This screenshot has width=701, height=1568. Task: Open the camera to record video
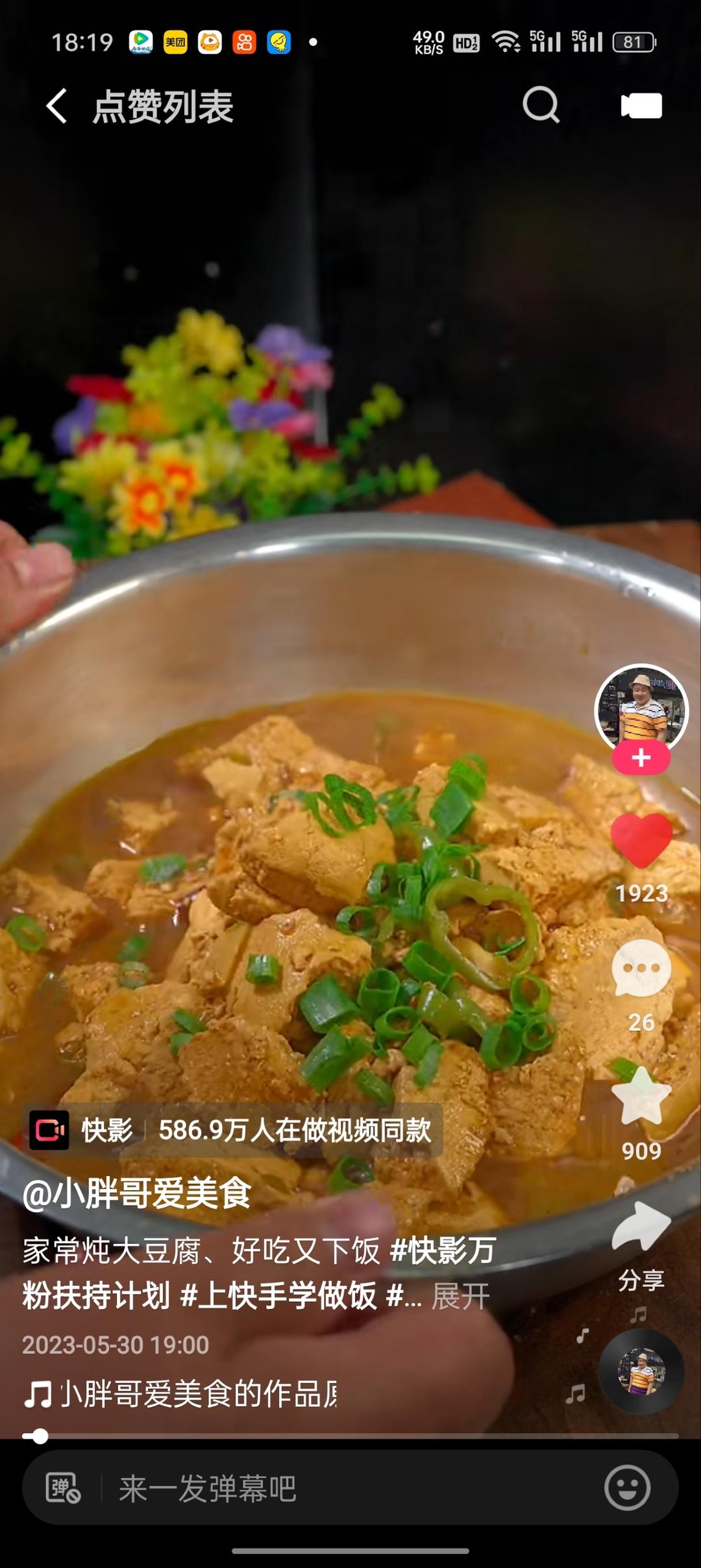pos(641,106)
